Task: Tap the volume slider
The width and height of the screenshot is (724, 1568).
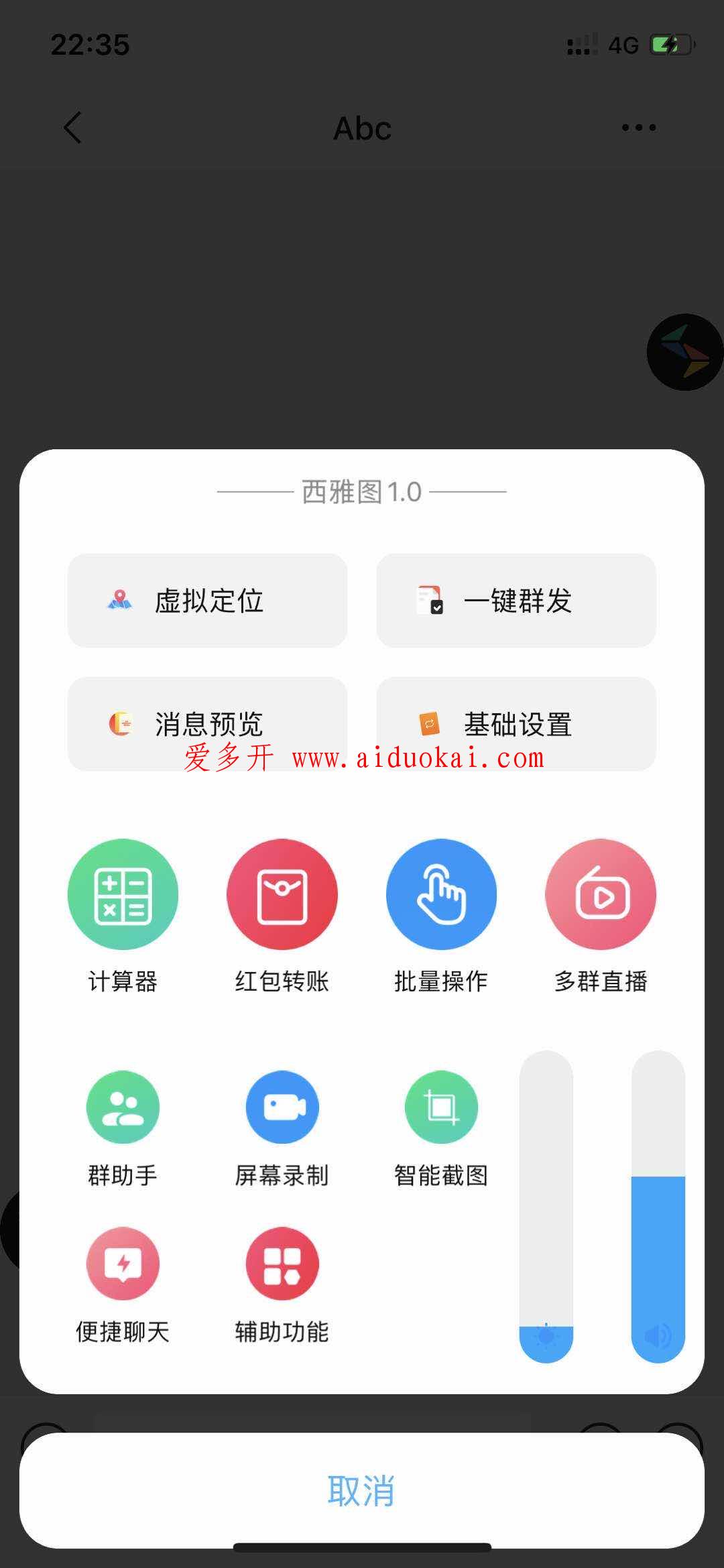Action: click(658, 1206)
